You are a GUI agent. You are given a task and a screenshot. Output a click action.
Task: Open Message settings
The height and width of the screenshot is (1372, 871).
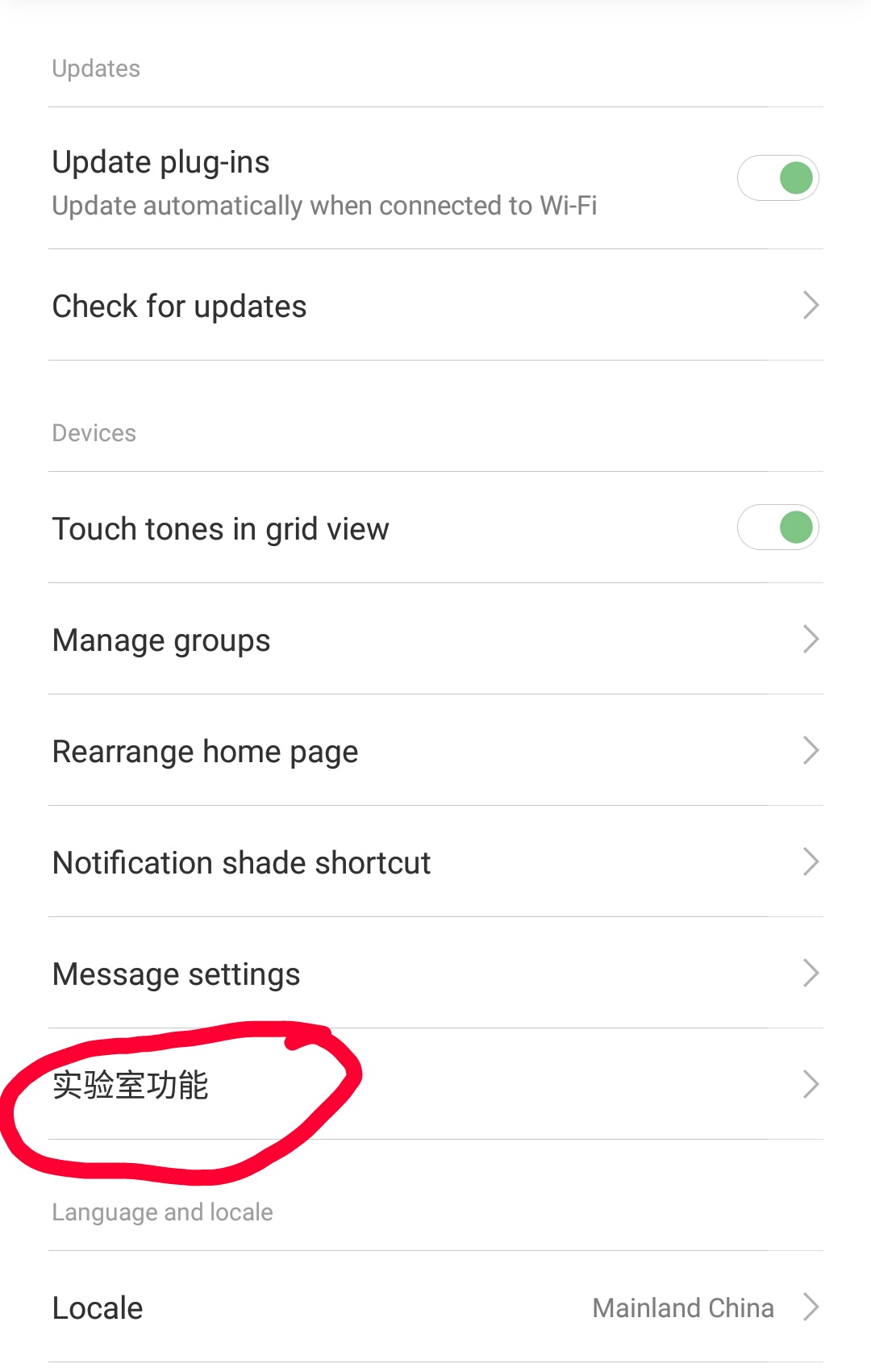435,974
